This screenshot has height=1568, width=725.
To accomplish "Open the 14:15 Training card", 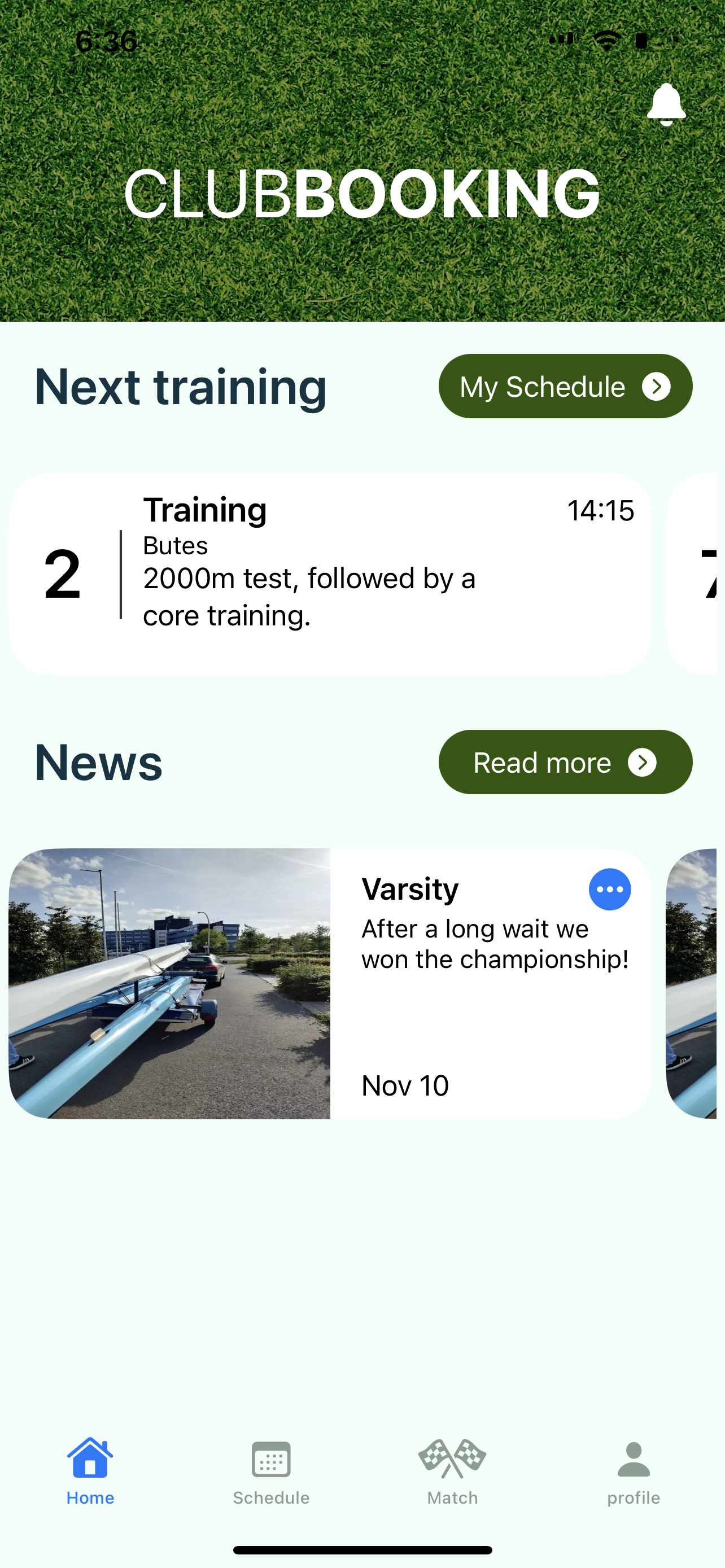I will [x=330, y=573].
